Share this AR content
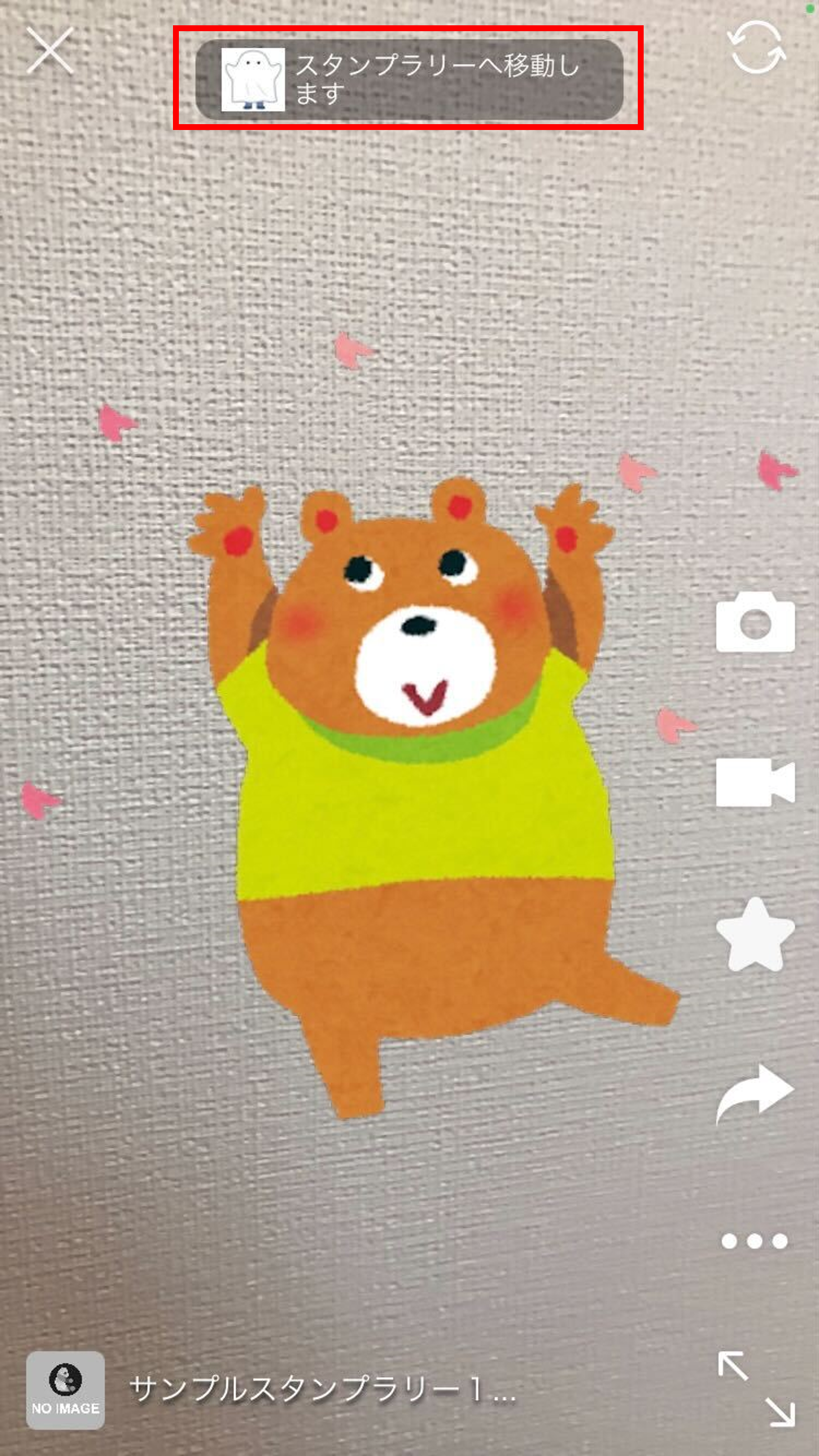Image resolution: width=819 pixels, height=1456 pixels. coord(755,1093)
